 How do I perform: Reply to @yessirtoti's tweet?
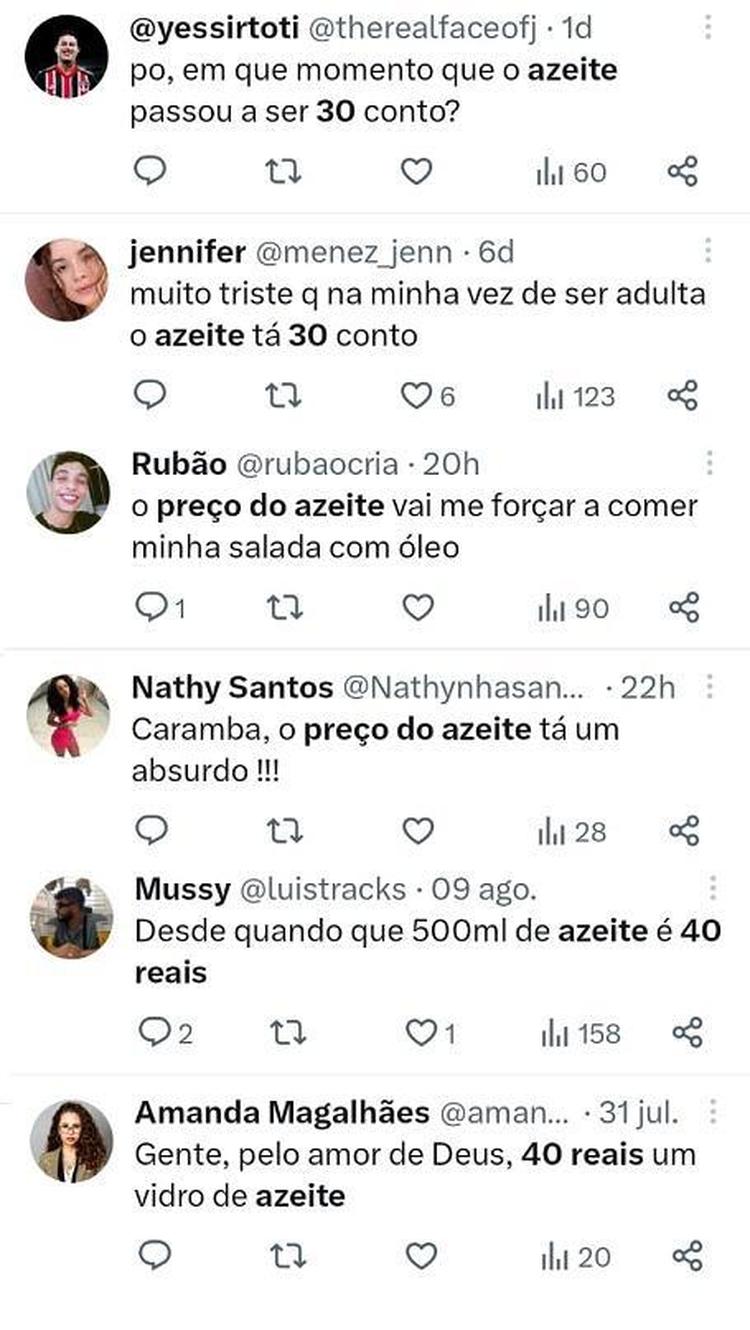[150, 173]
